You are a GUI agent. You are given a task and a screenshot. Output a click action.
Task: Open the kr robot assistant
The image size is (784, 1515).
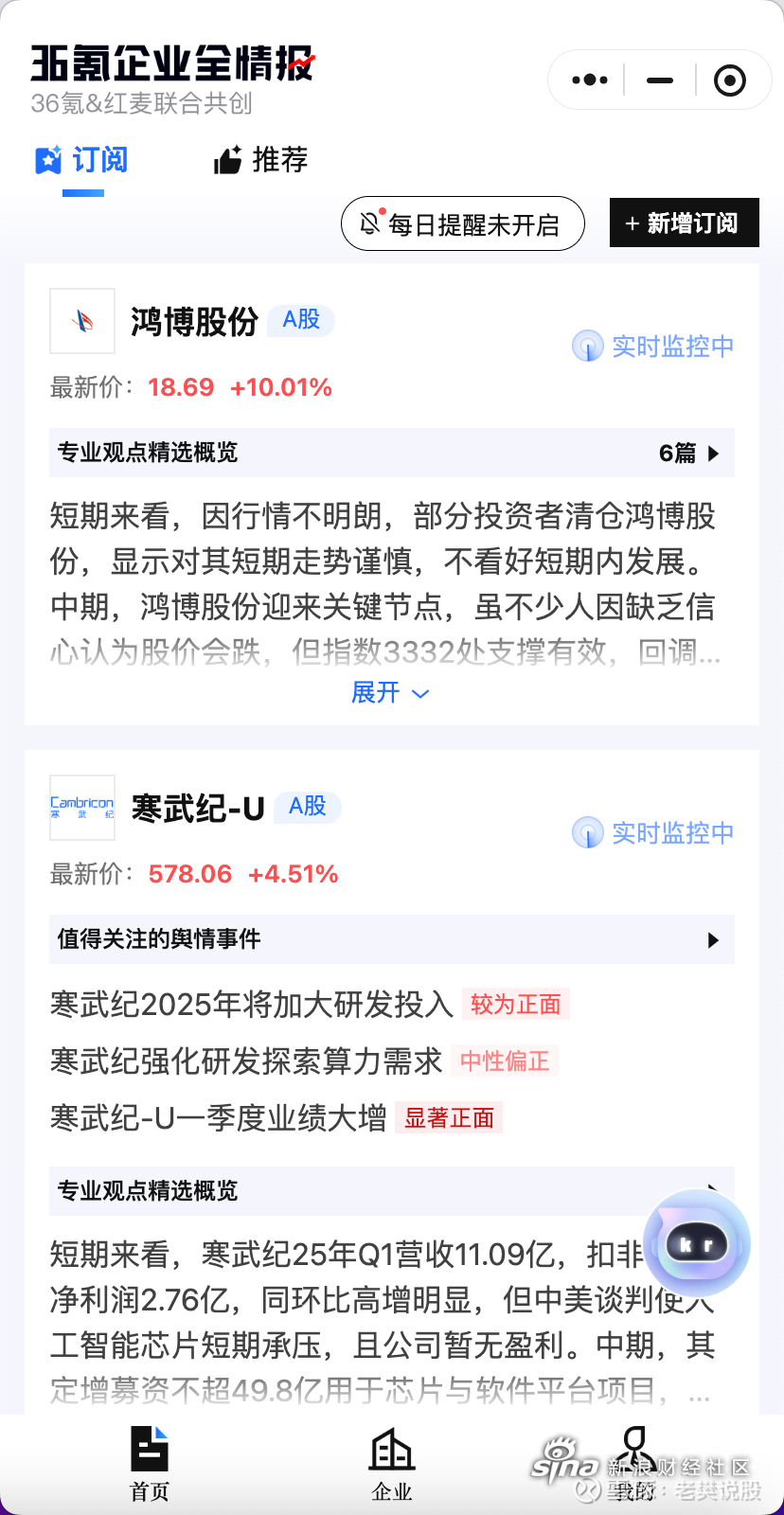coord(697,1243)
